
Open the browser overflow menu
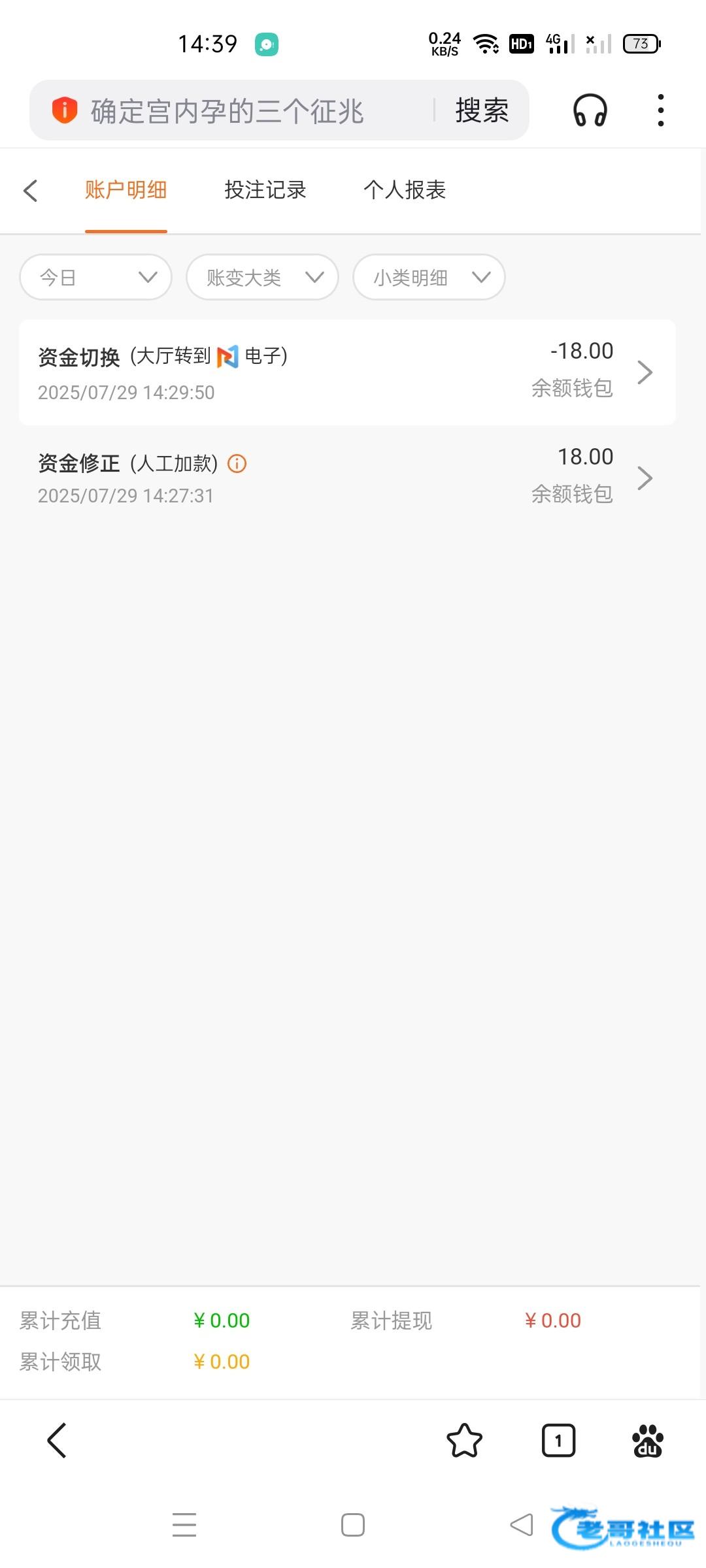[x=661, y=110]
